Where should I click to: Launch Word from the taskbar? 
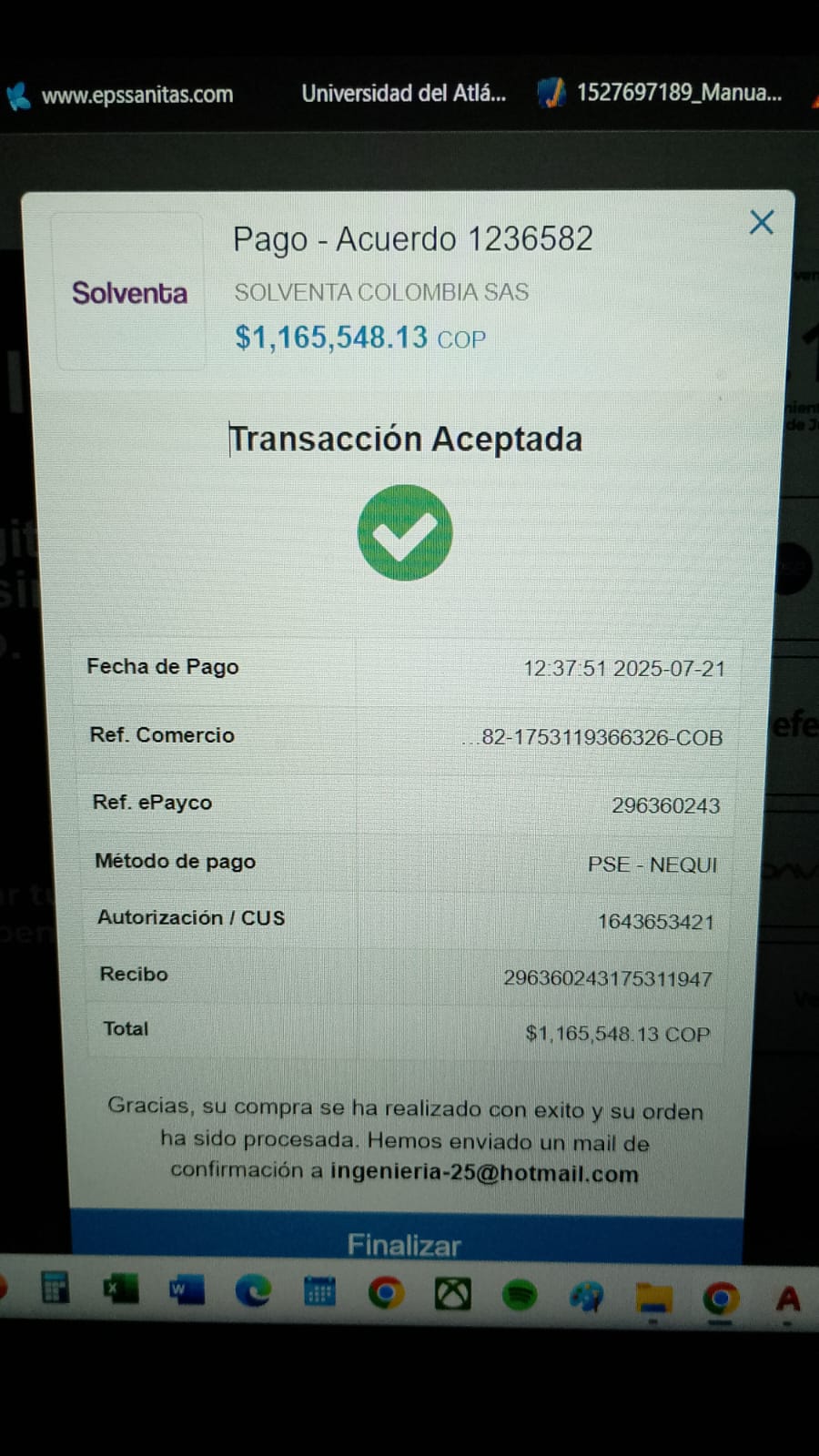(x=186, y=1290)
